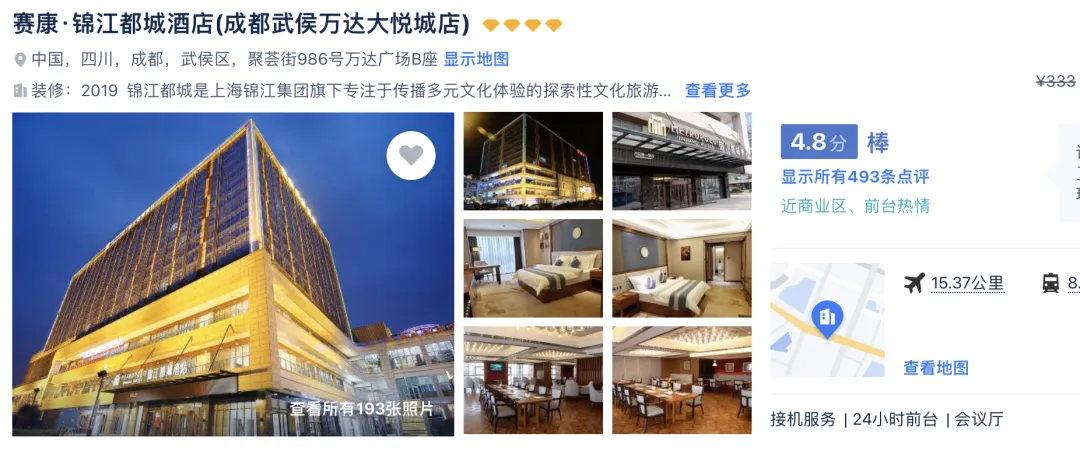This screenshot has height=465, width=1080.
Task: Open the restaurant photo with wall TV
Action: pos(533,380)
